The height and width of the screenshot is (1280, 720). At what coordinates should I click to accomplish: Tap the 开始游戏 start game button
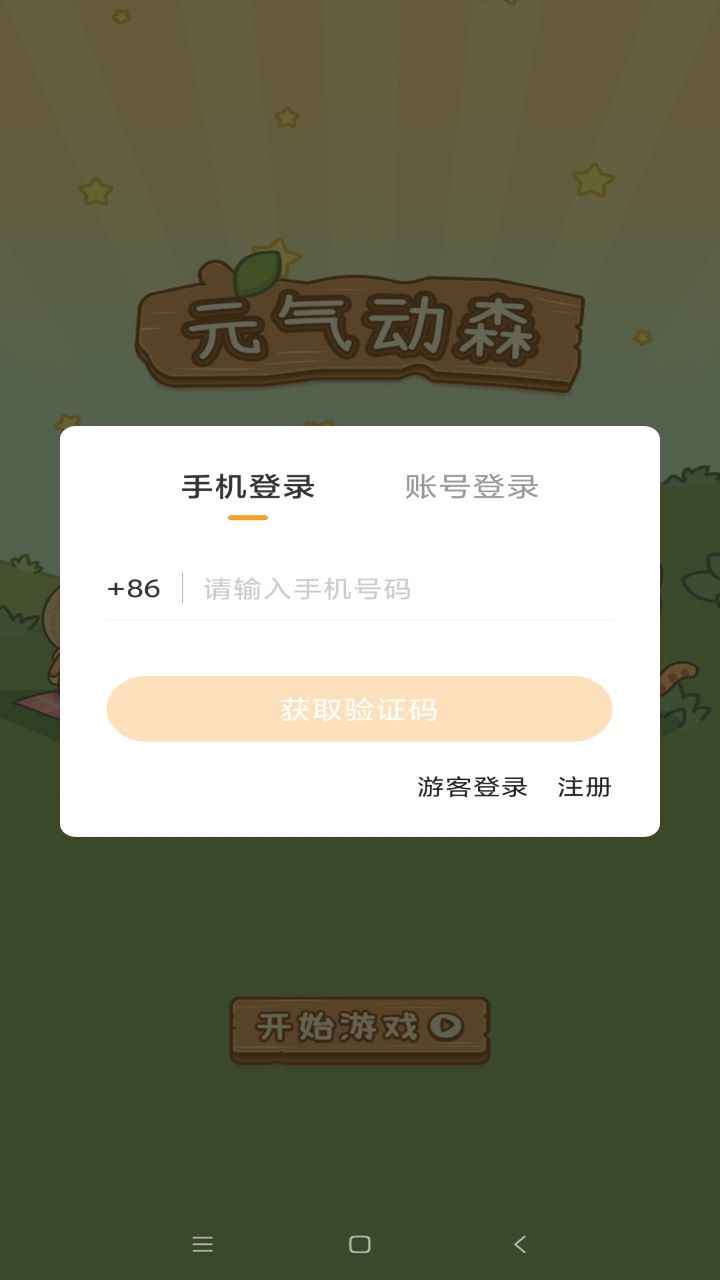[360, 1030]
